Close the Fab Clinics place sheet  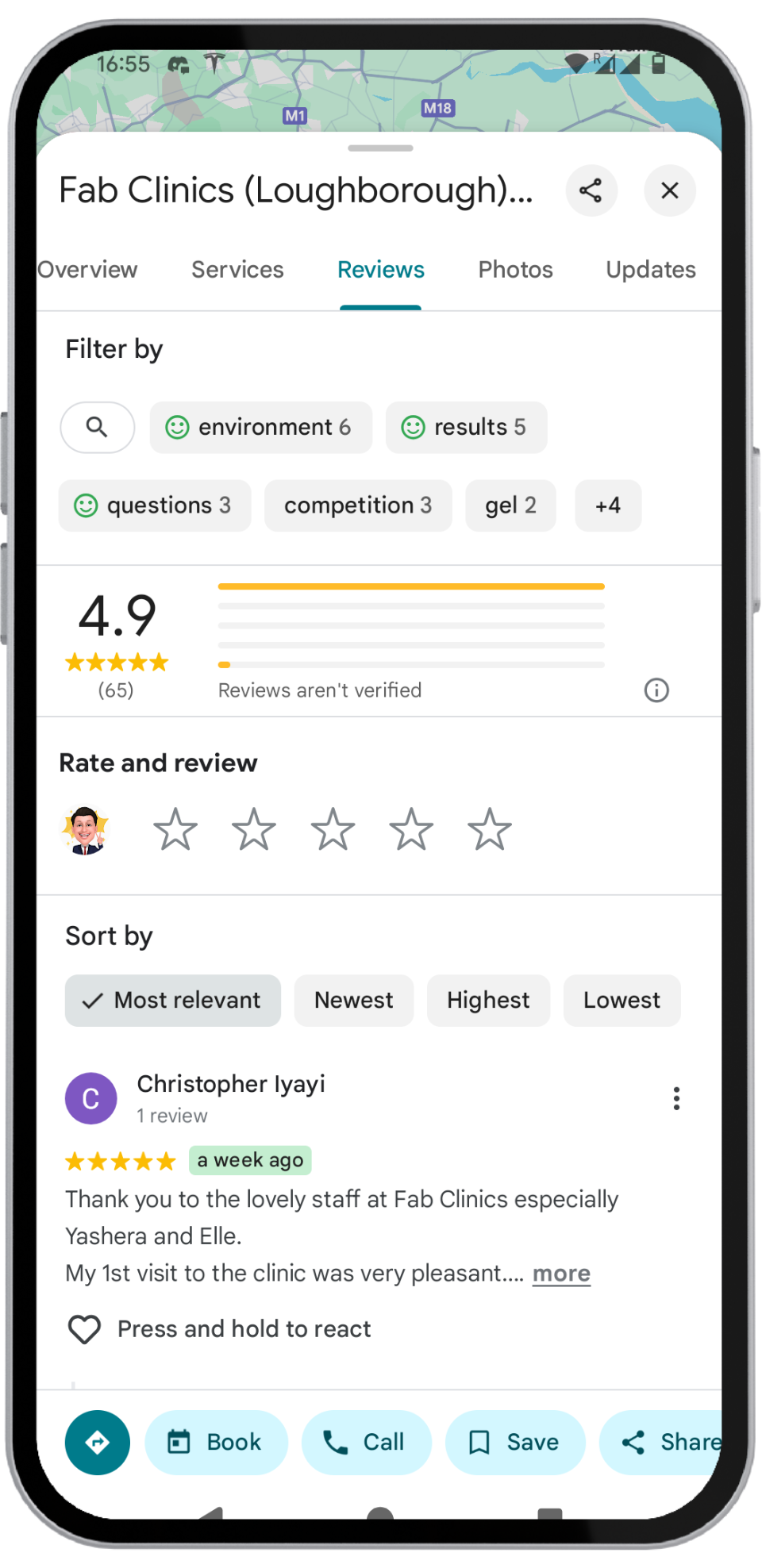tap(669, 190)
